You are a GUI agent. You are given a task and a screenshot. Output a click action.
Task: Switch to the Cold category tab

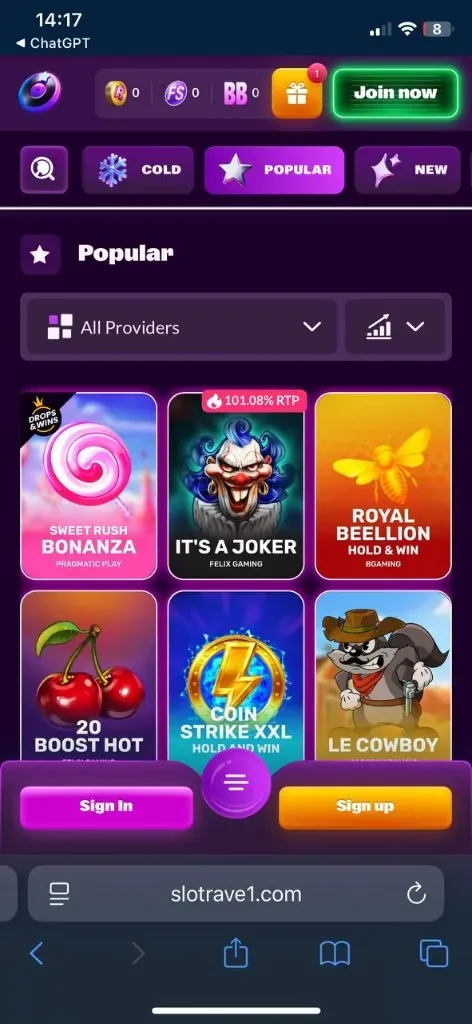click(138, 170)
